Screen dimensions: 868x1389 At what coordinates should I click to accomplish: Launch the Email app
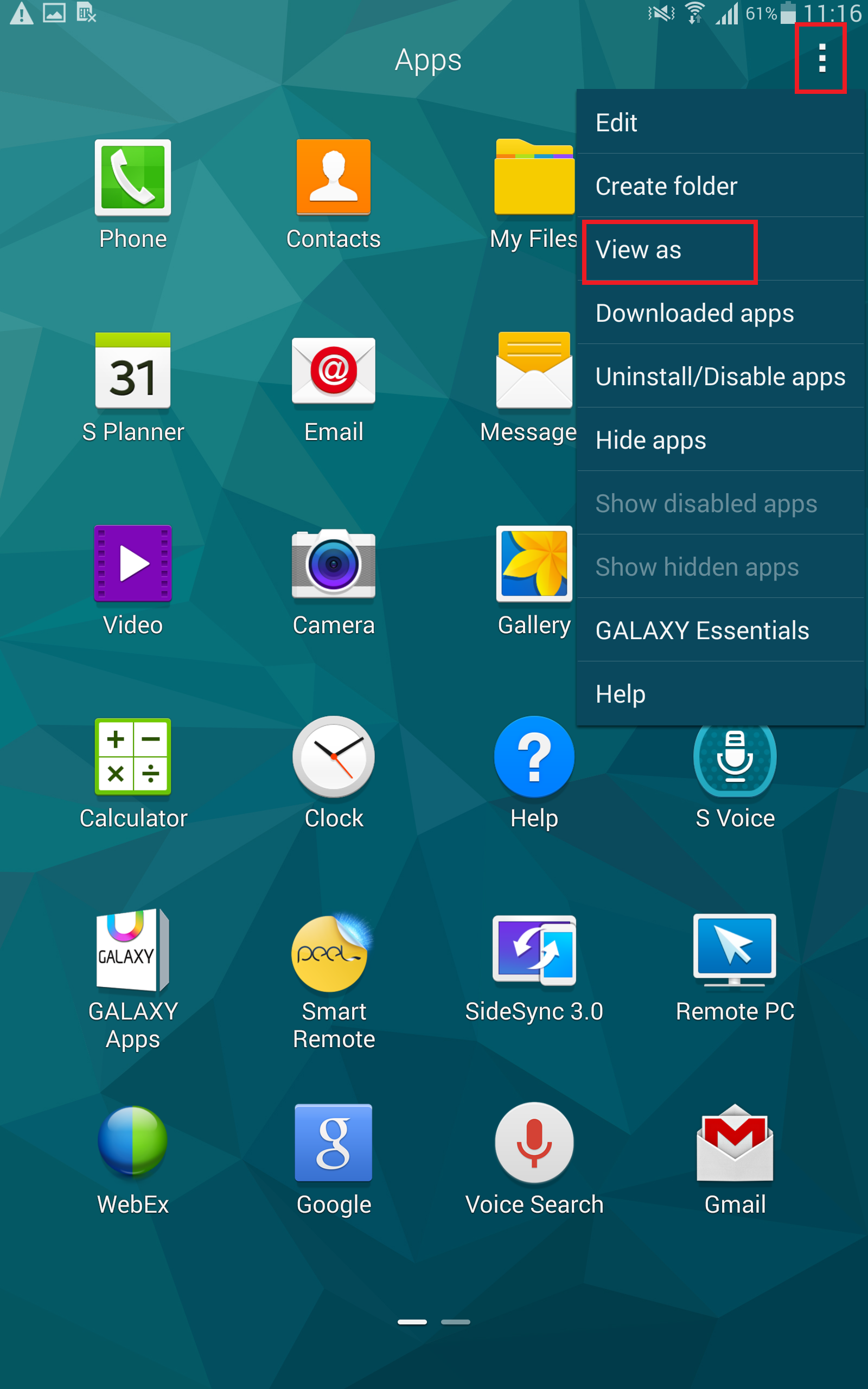click(334, 388)
